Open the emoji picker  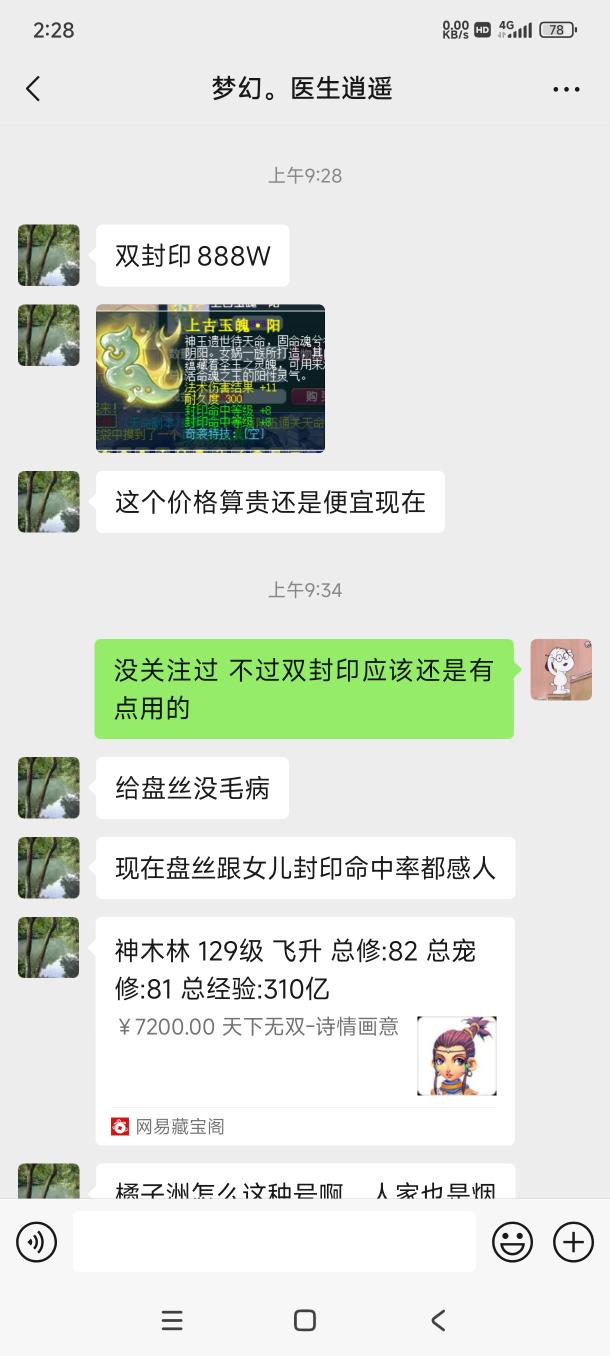pos(512,1242)
